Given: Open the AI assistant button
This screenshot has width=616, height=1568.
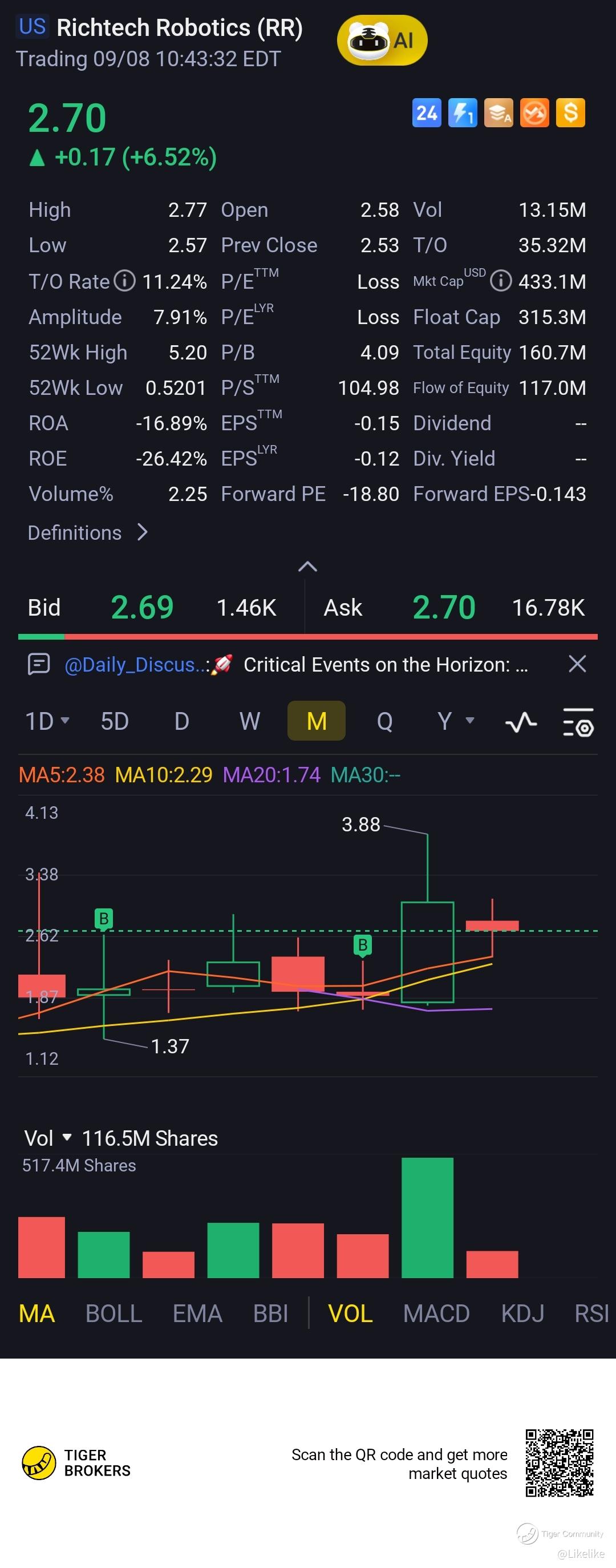Looking at the screenshot, I should (382, 40).
